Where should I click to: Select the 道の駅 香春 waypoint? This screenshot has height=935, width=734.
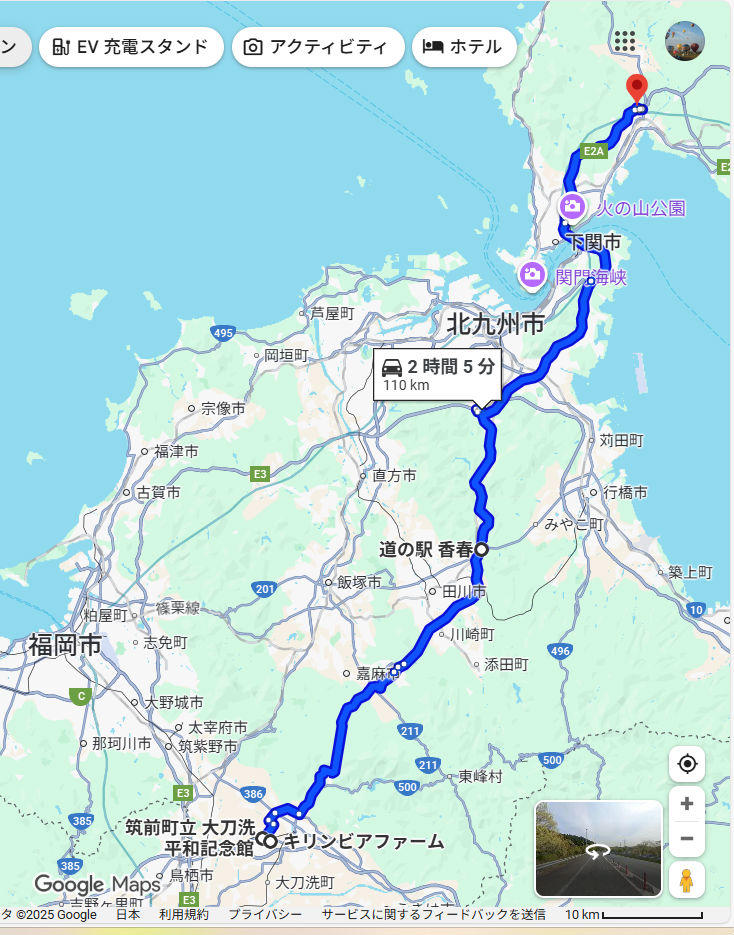pyautogui.click(x=481, y=549)
